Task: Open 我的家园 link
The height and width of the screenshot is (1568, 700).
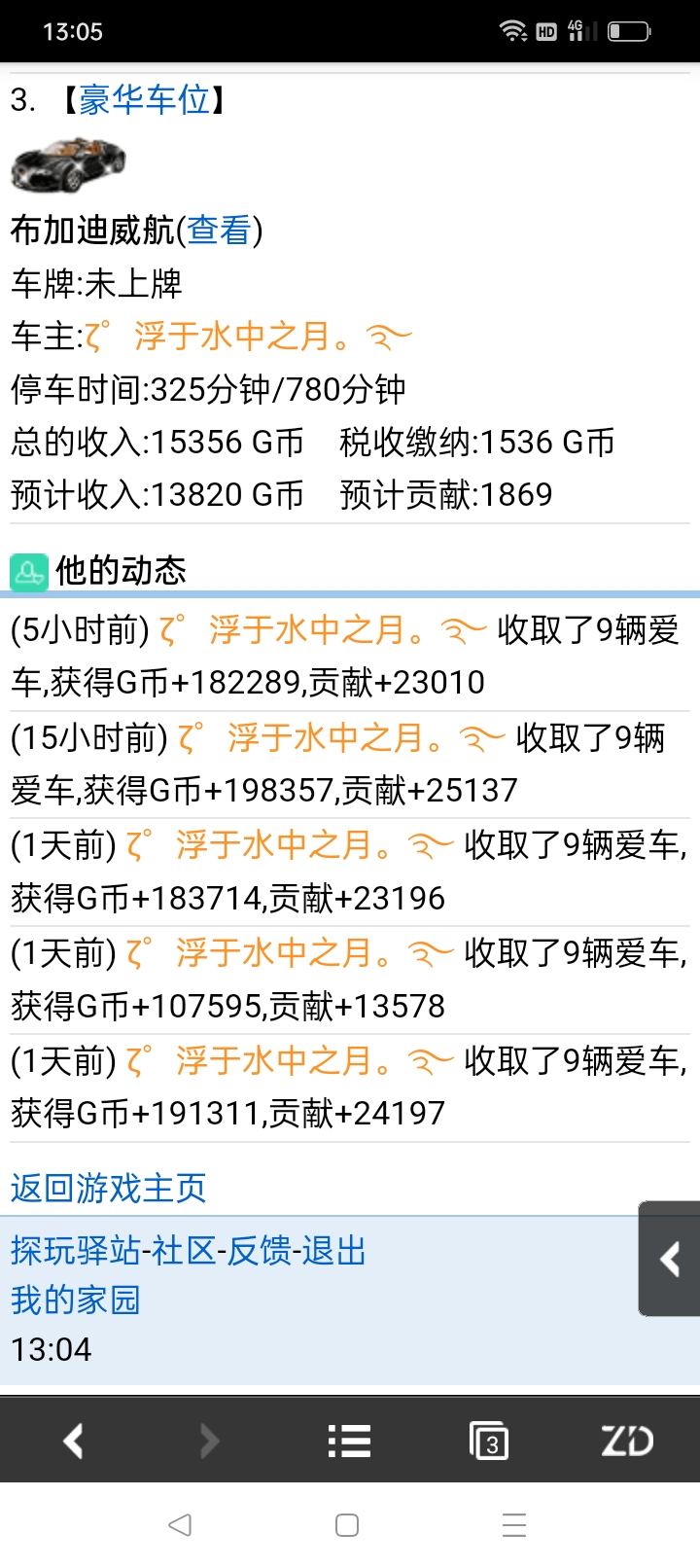Action: [x=76, y=1301]
